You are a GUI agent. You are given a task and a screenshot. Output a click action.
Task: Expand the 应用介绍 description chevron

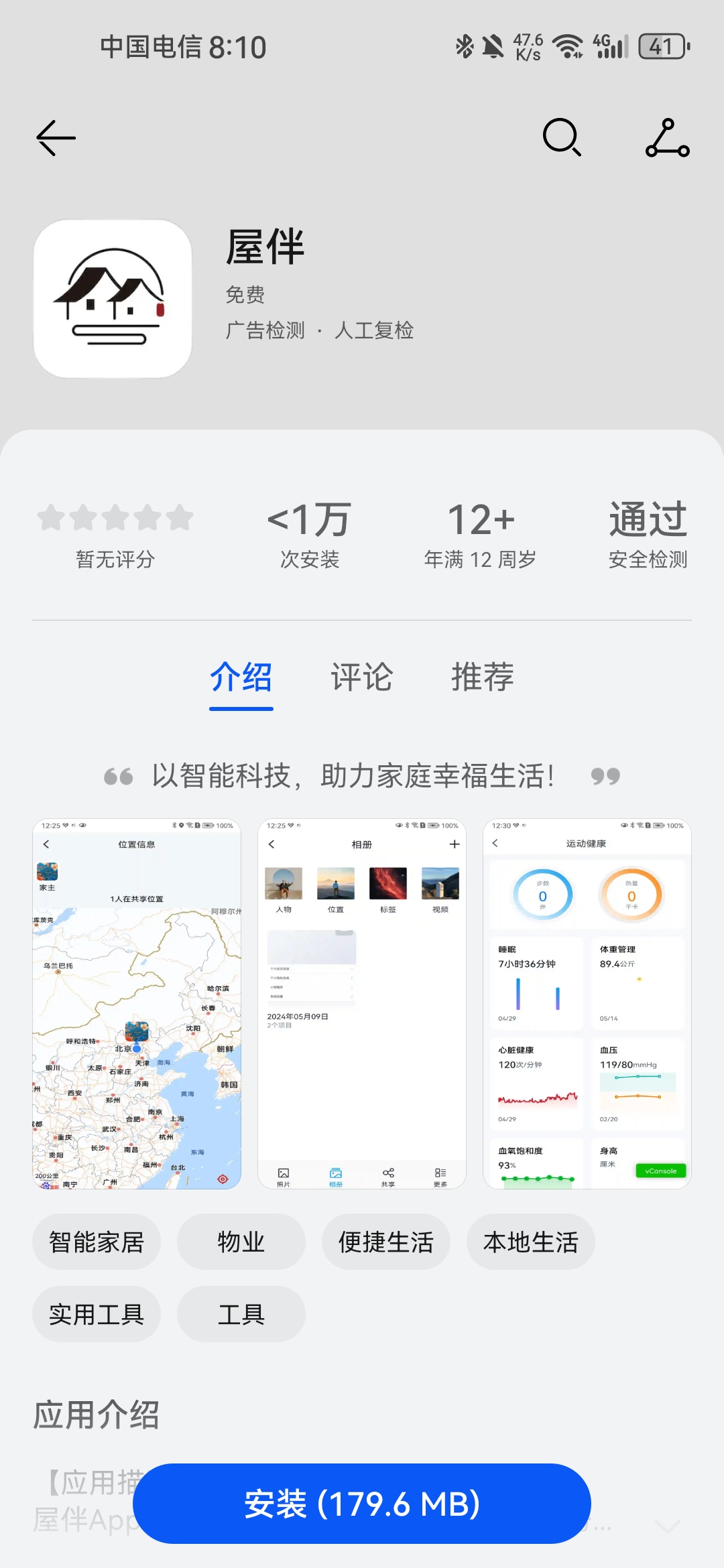pos(667,1526)
